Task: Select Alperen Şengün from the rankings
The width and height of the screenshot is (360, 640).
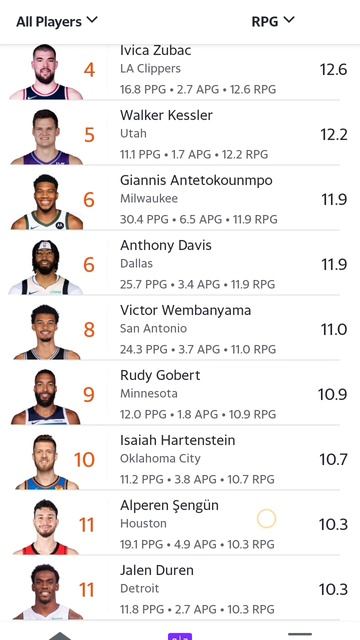Action: [180, 522]
